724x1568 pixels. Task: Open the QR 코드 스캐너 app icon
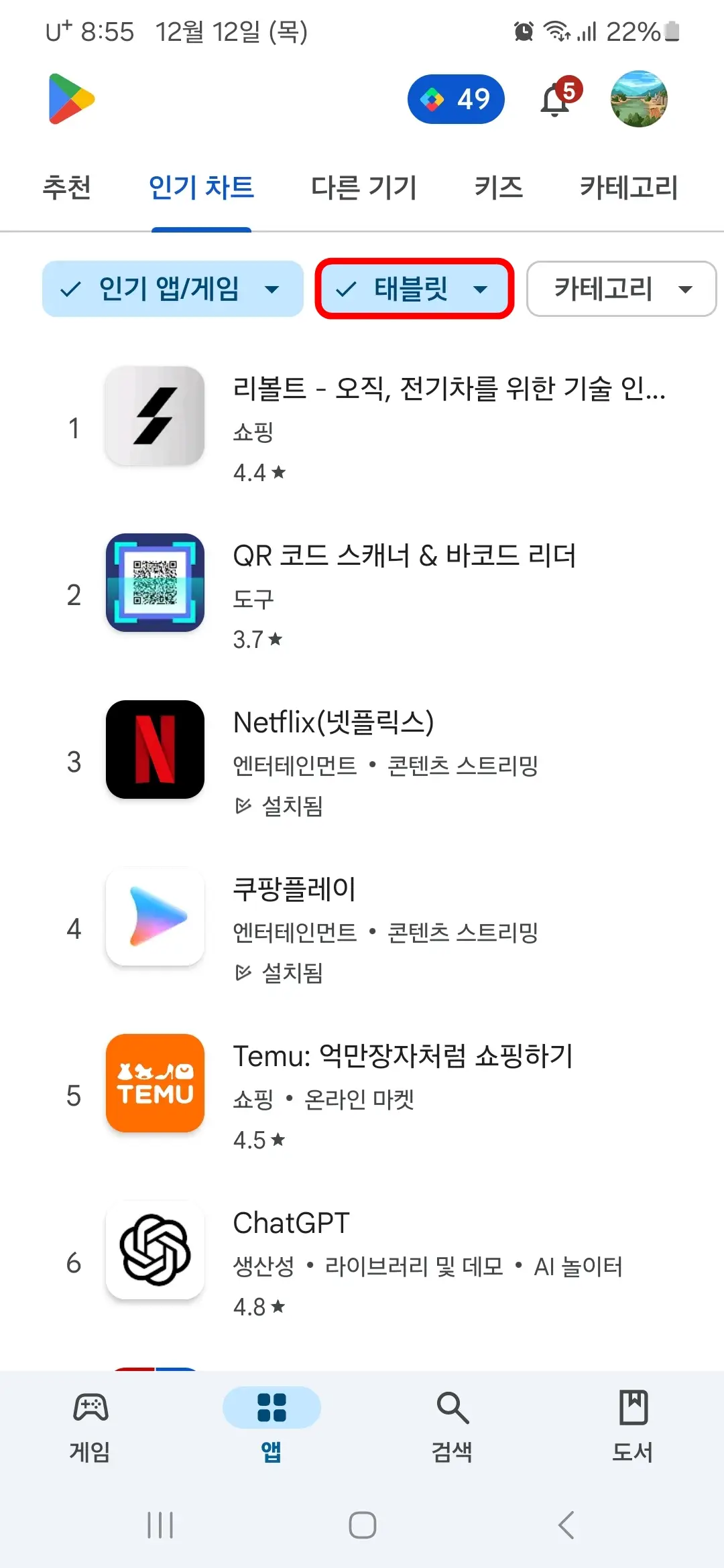click(x=154, y=583)
